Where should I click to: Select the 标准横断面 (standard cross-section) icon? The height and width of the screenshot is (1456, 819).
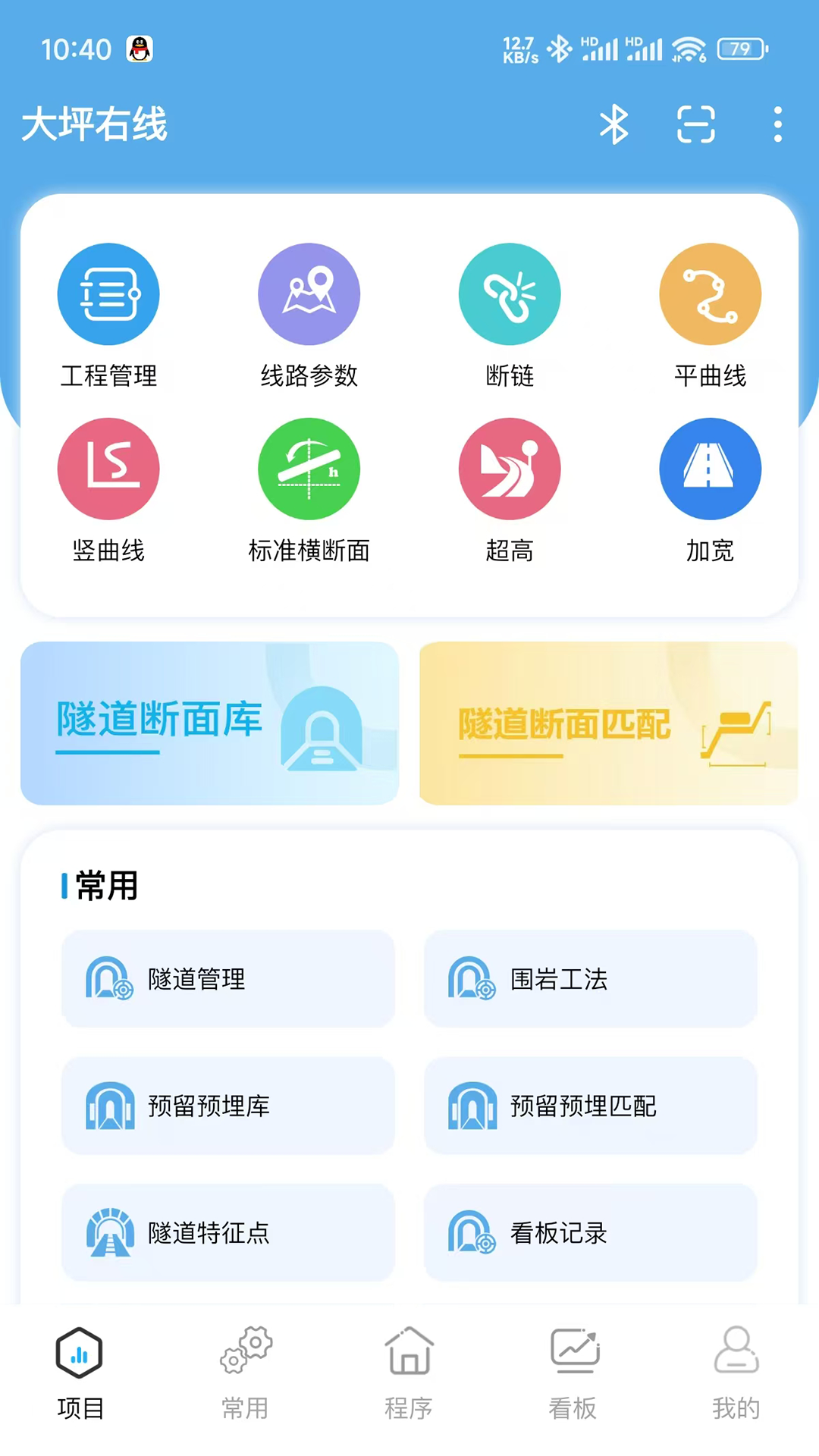point(309,468)
